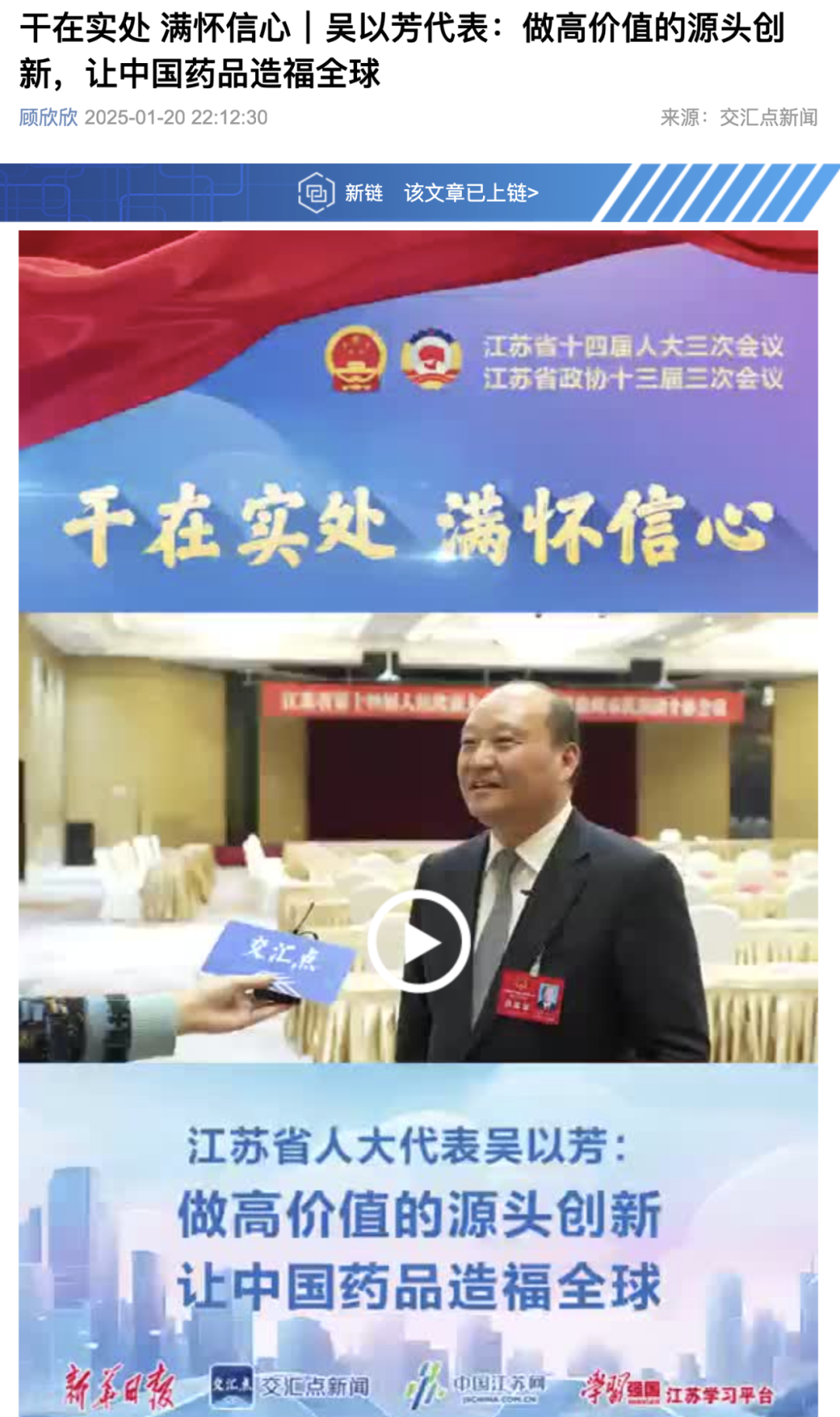The height and width of the screenshot is (1417, 840).
Task: Open author 顾欣欣's profile link
Action: [x=48, y=117]
